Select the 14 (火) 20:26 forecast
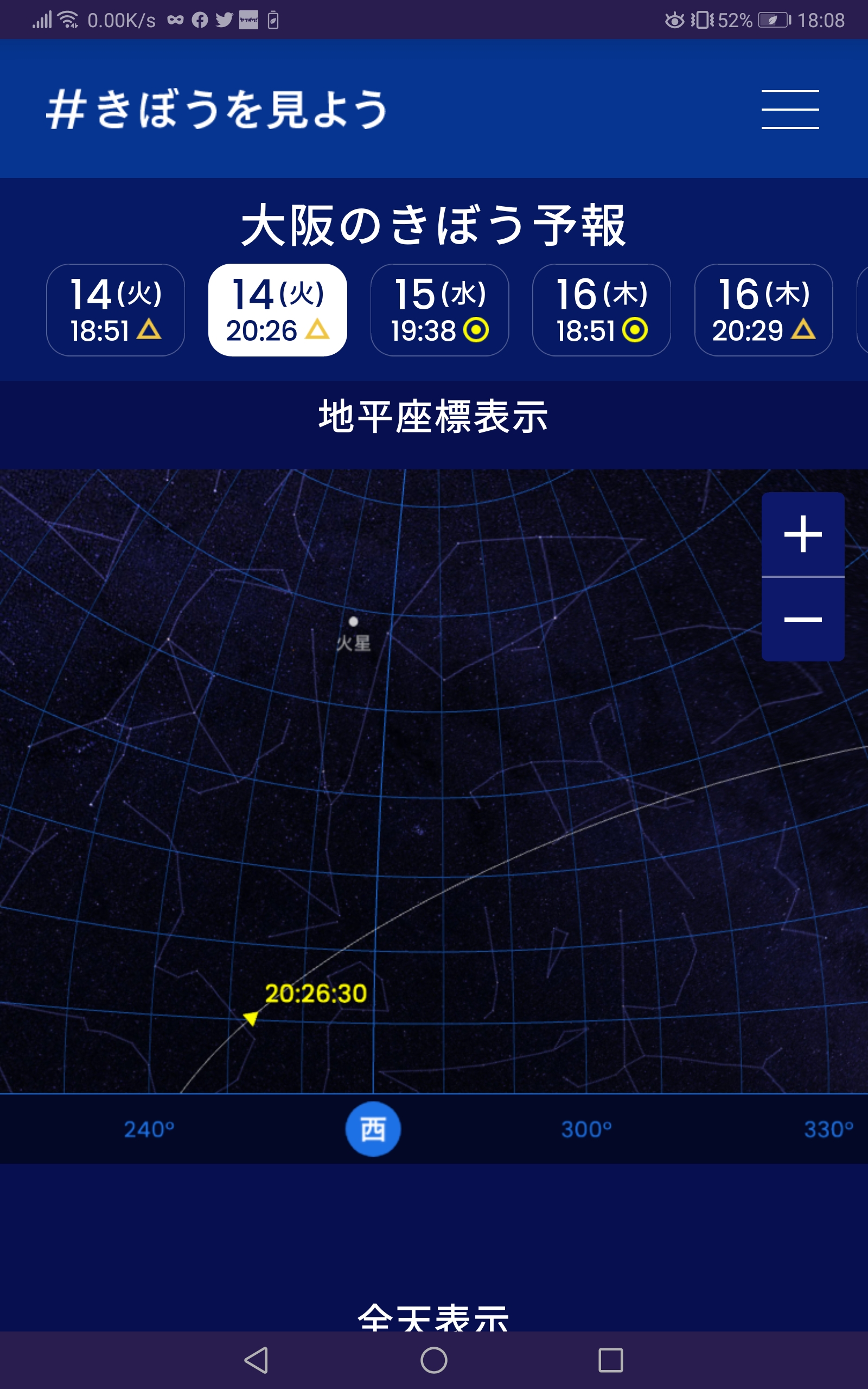 click(x=277, y=310)
